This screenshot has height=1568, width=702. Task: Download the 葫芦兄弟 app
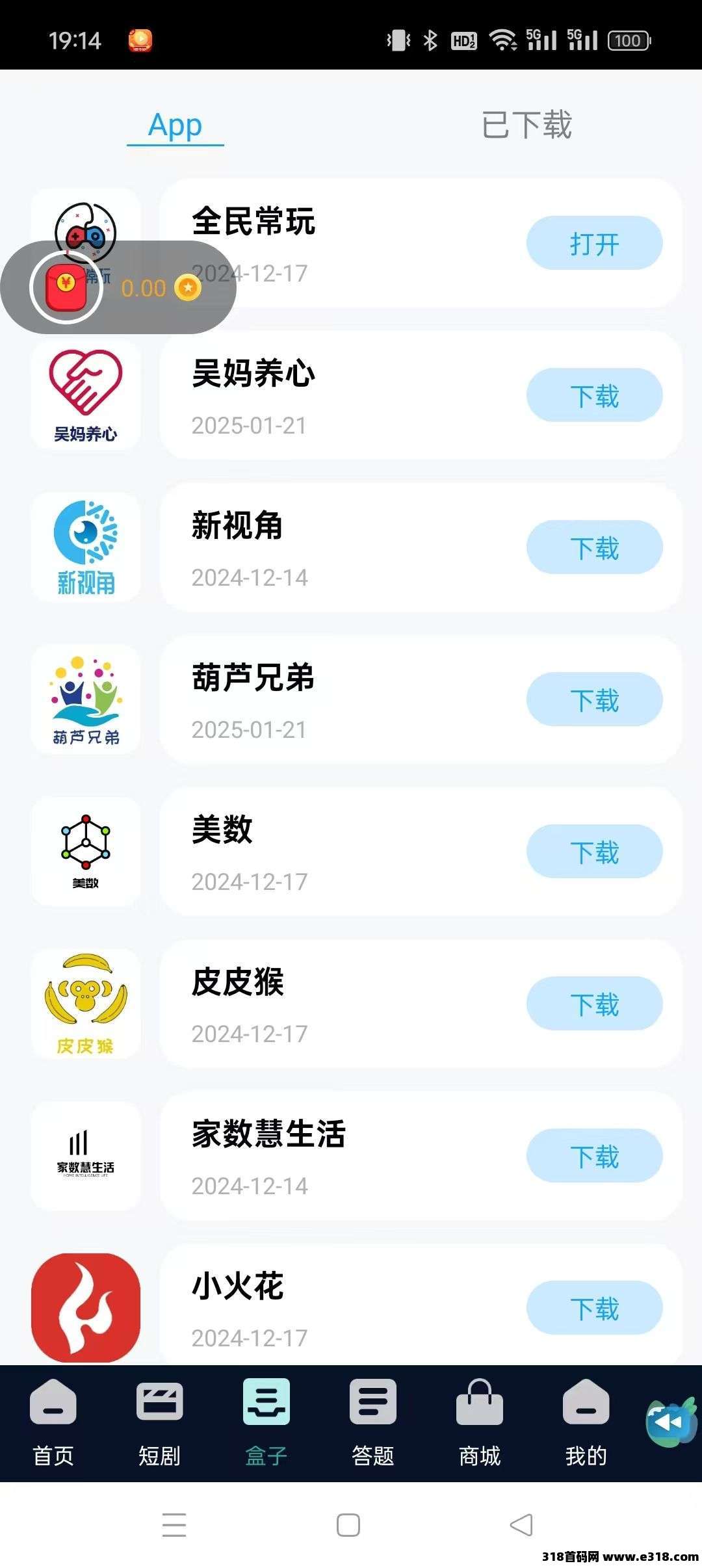594,699
